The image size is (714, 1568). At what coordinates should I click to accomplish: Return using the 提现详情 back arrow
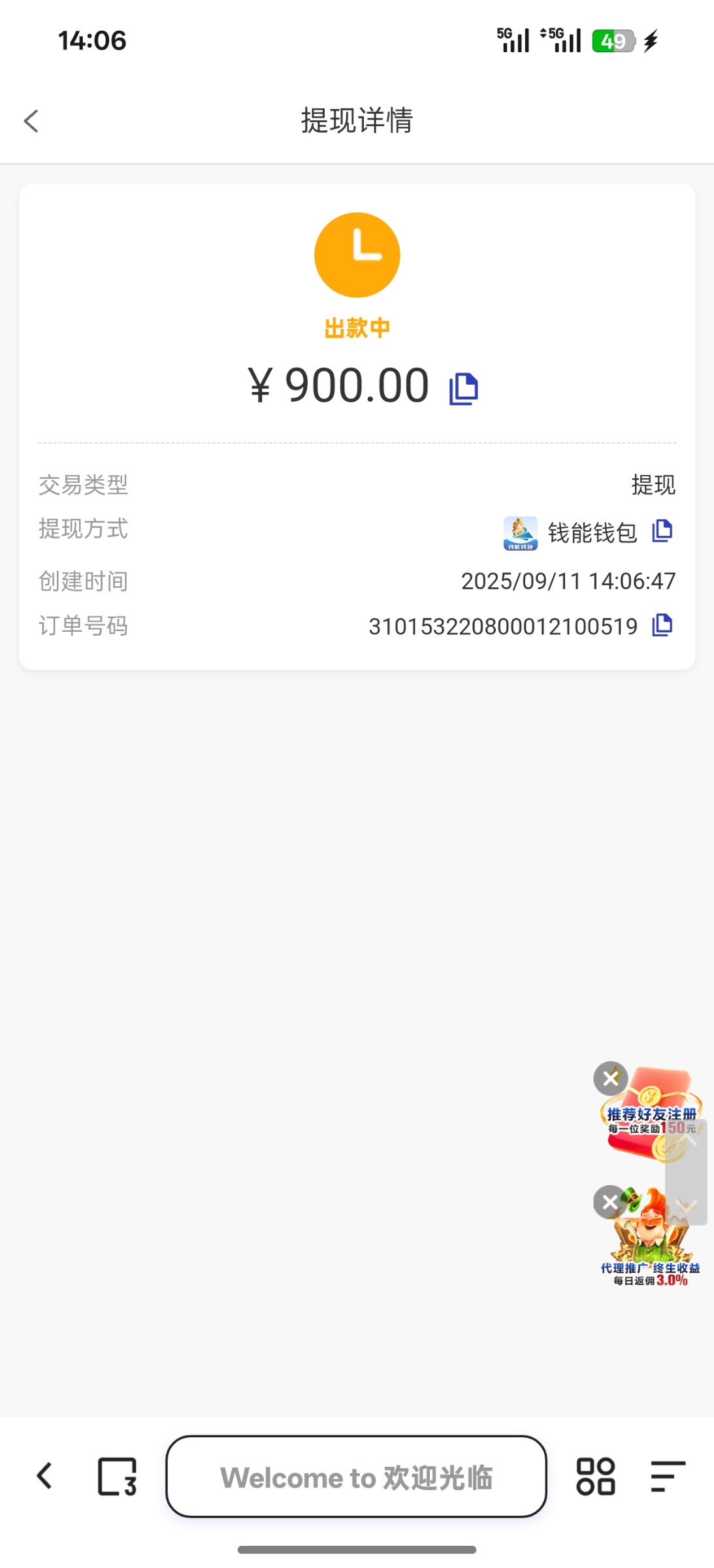pos(31,121)
